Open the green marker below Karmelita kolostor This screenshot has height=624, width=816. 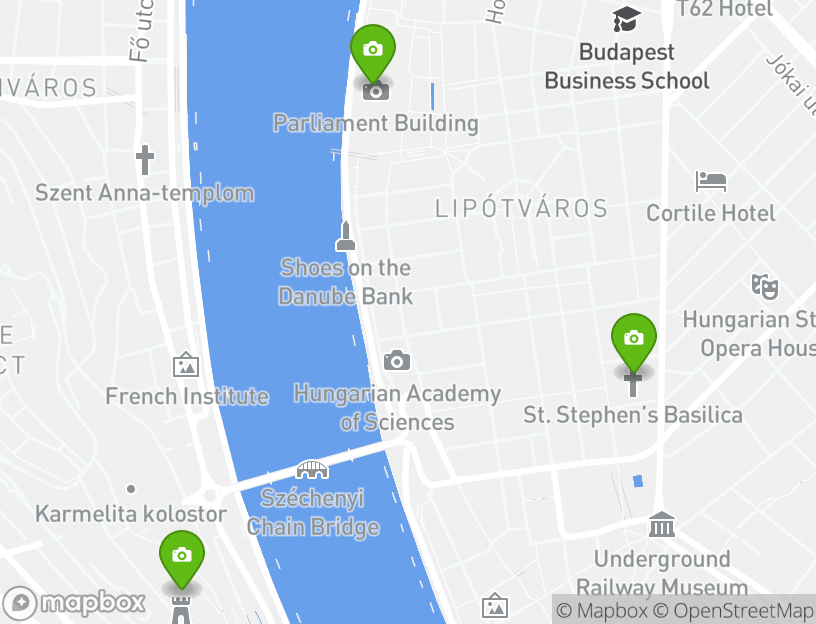pyautogui.click(x=181, y=556)
